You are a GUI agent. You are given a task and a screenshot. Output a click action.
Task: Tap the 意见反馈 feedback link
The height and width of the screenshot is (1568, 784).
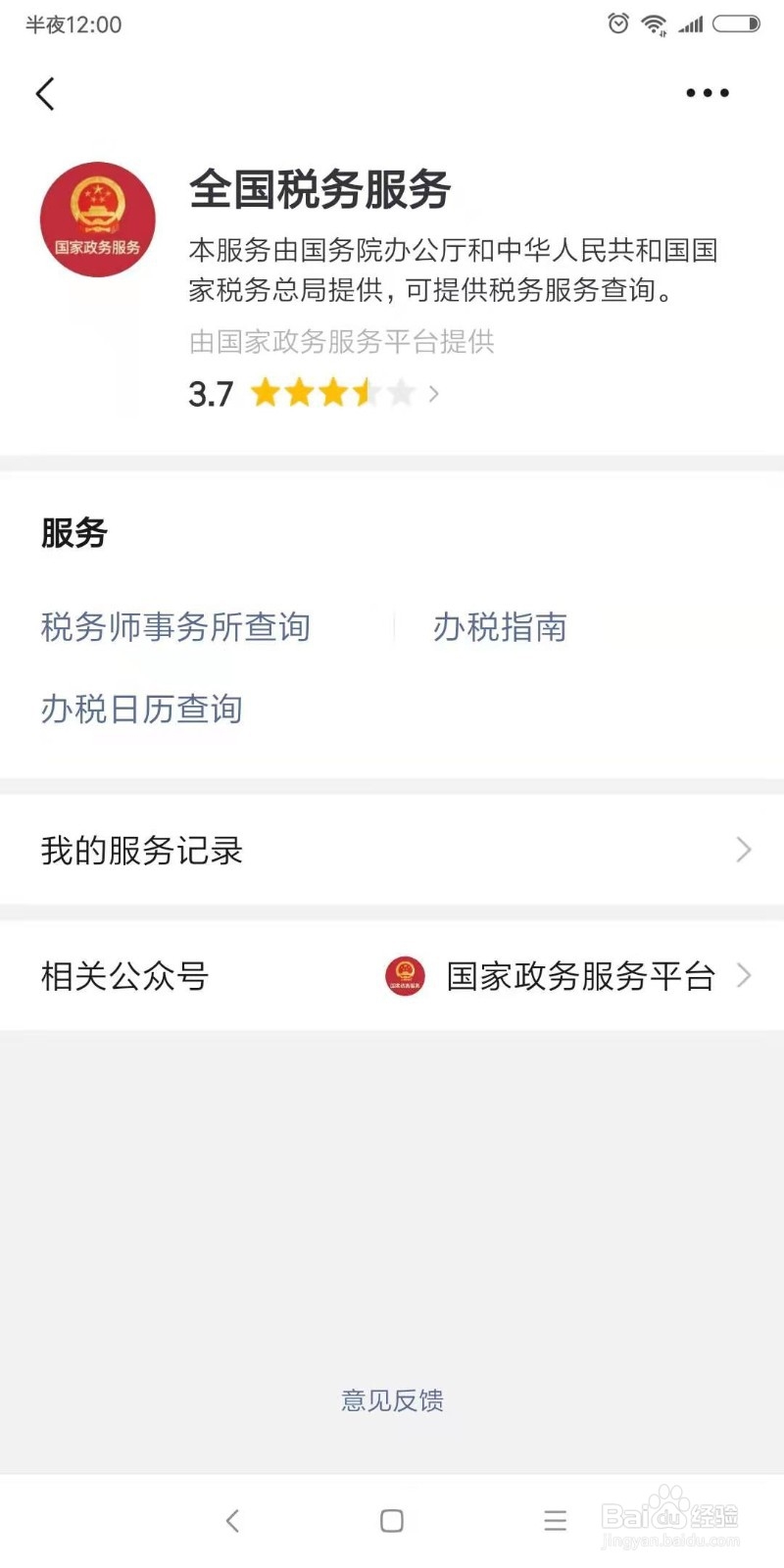[391, 1400]
